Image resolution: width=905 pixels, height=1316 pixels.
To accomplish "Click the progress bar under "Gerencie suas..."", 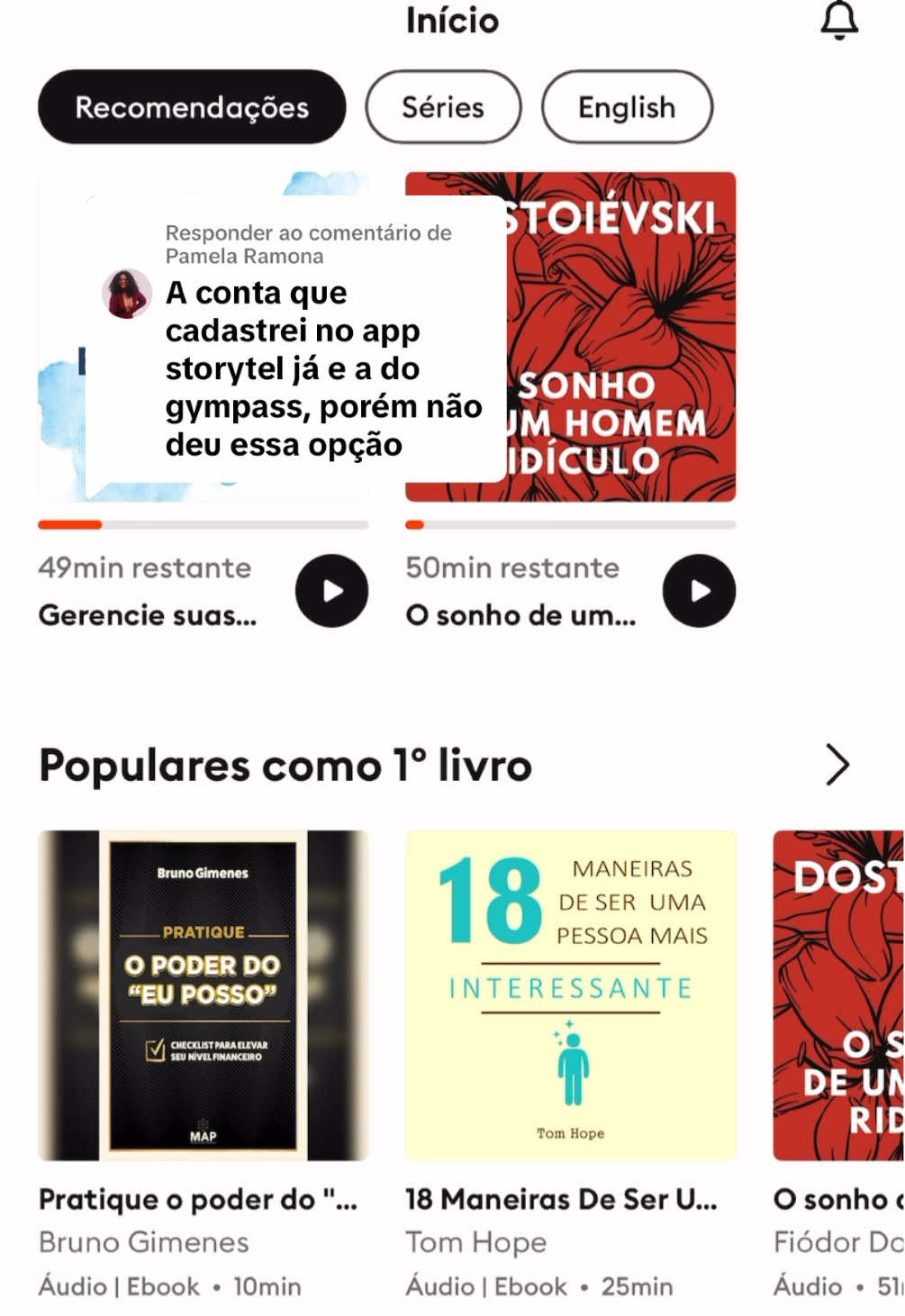I will click(203, 523).
